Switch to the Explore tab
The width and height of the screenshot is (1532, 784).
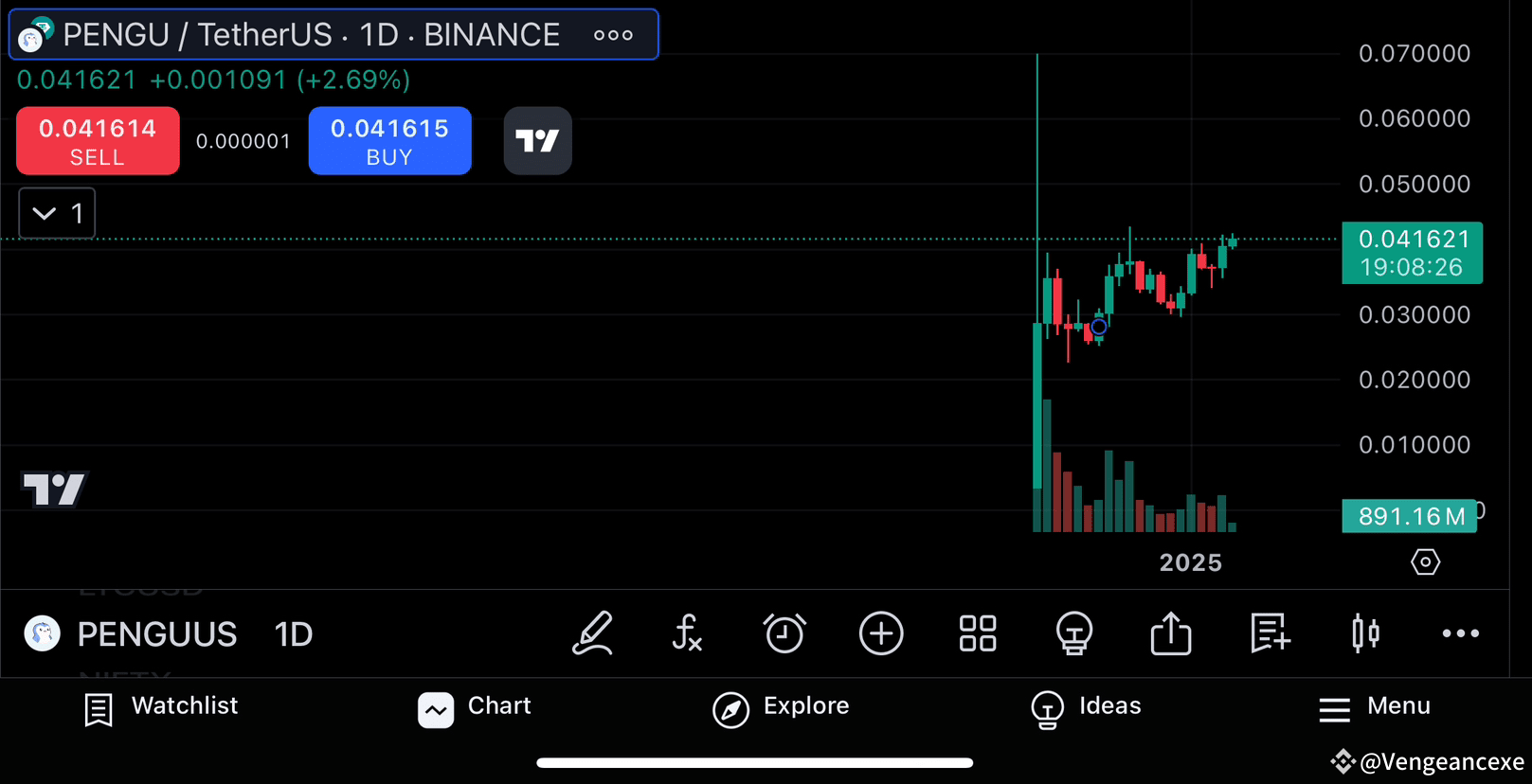pos(781,707)
